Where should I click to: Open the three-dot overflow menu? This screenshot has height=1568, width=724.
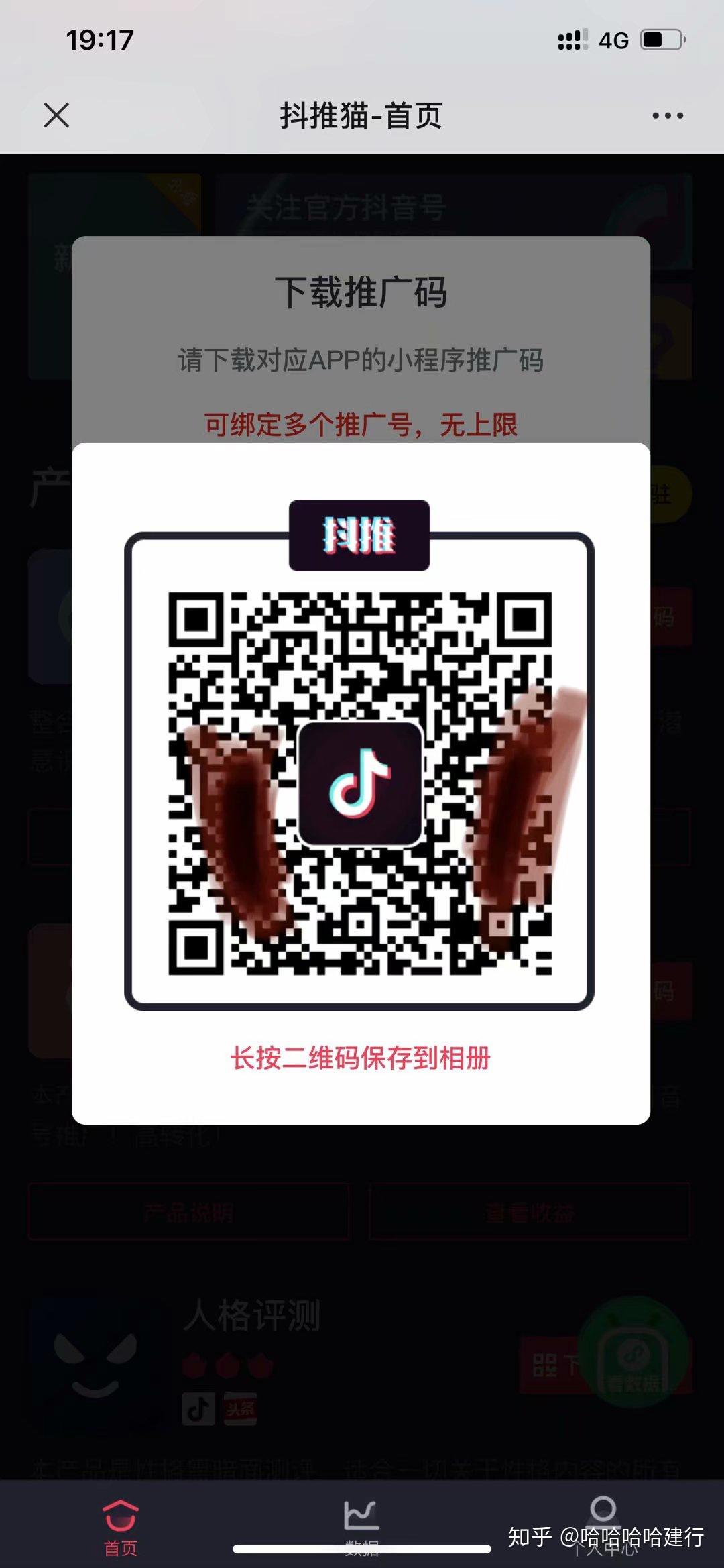(x=668, y=115)
